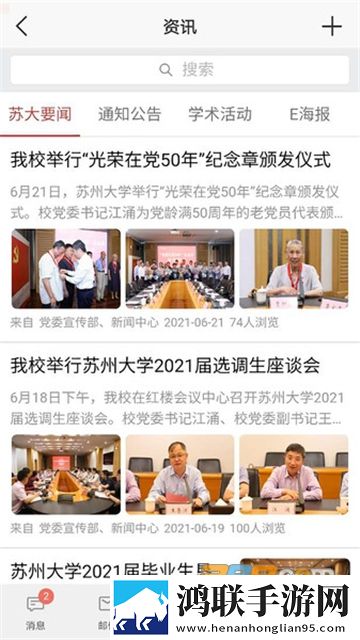Open the 搜索 search box
360x640 pixels.
point(180,70)
